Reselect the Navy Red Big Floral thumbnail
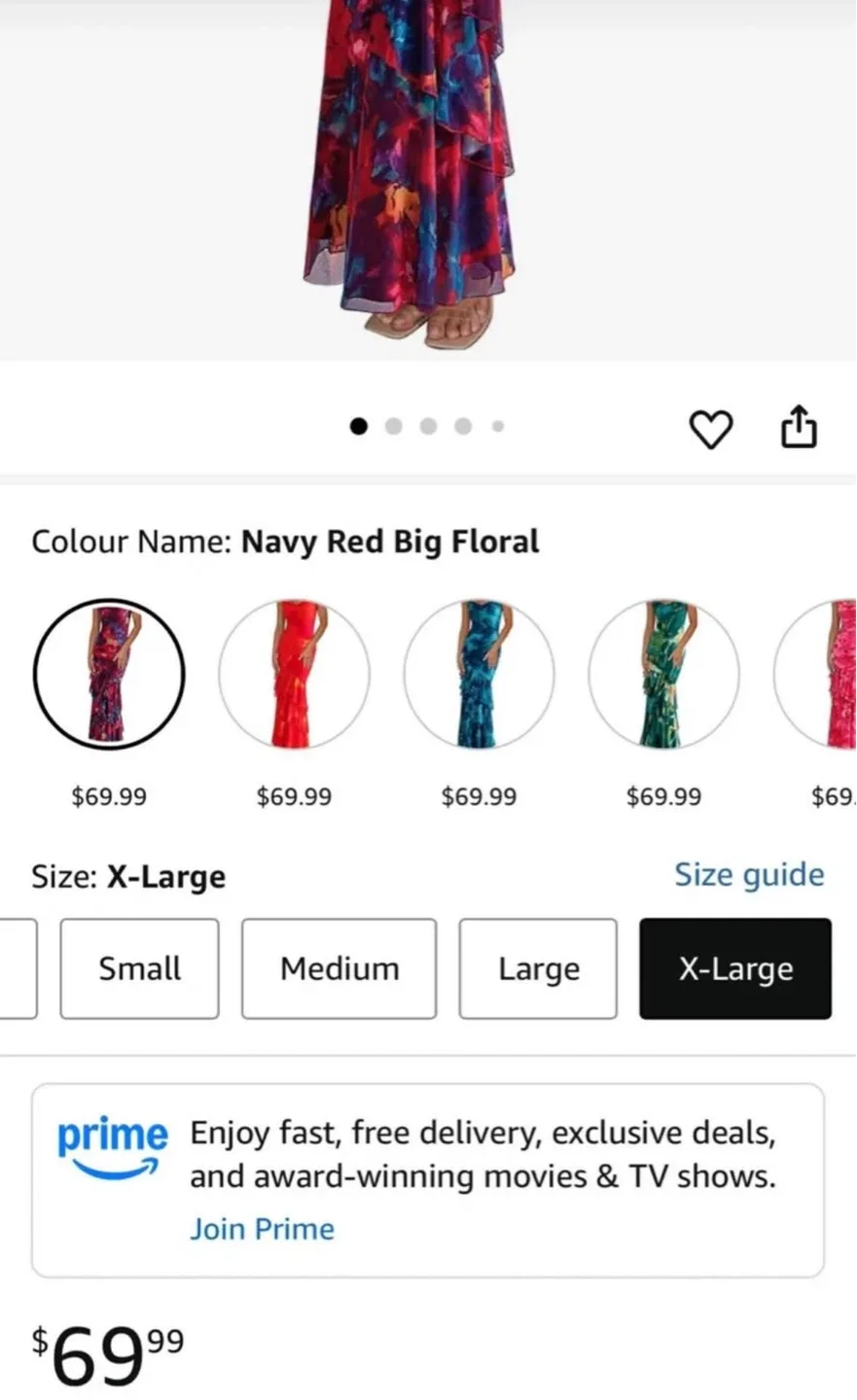This screenshot has width=857, height=1400. point(109,674)
